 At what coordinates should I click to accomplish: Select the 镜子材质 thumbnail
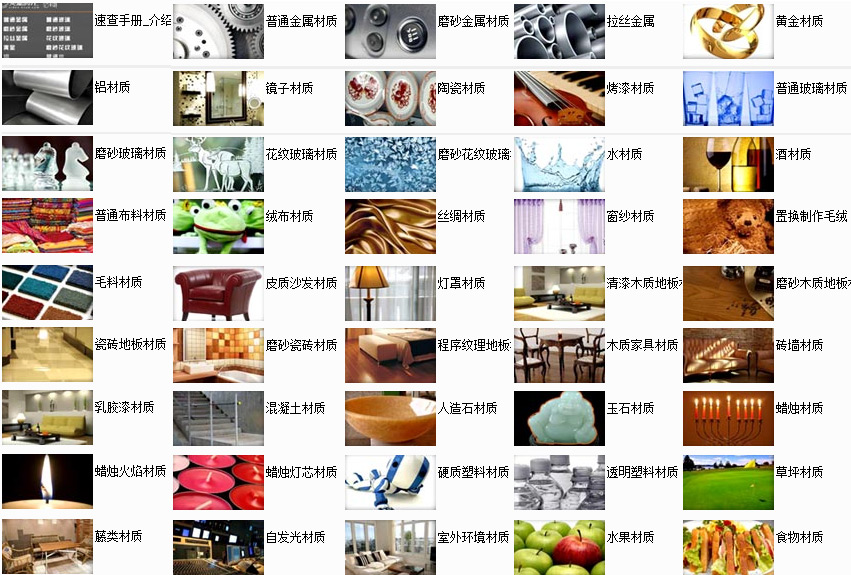click(218, 97)
